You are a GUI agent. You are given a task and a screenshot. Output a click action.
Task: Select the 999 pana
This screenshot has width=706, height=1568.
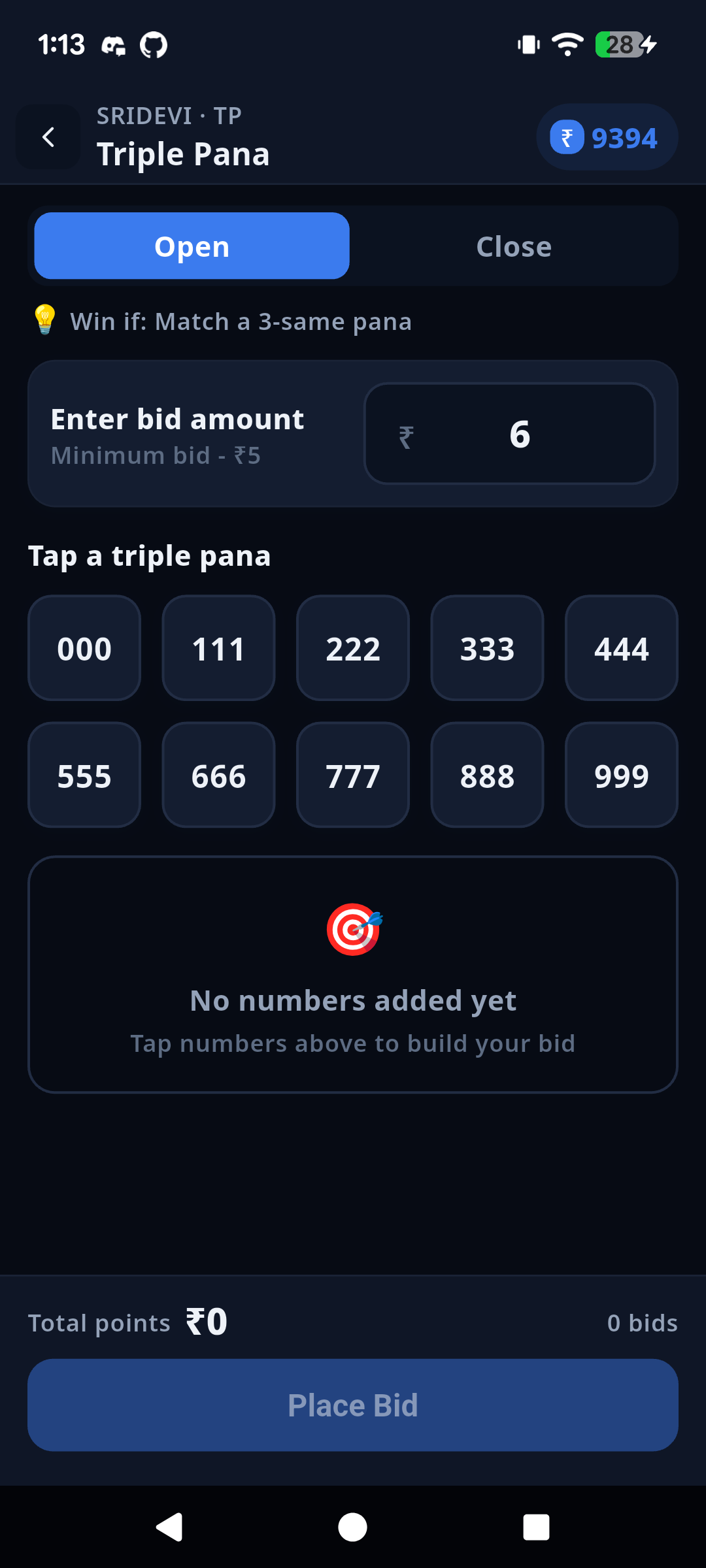coord(622,775)
